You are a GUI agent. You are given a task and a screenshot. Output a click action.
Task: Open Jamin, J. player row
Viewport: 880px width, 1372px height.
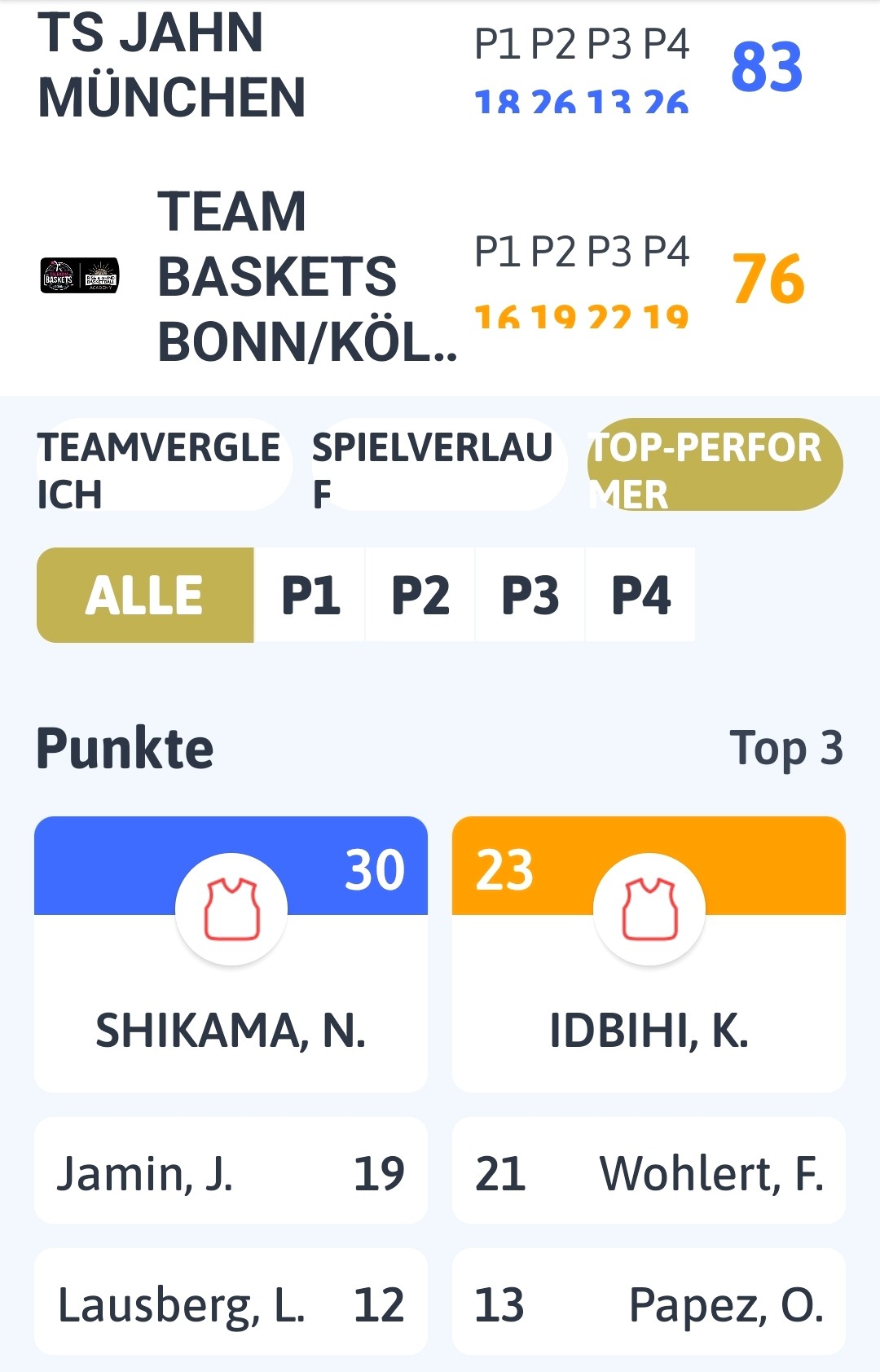[x=231, y=1172]
